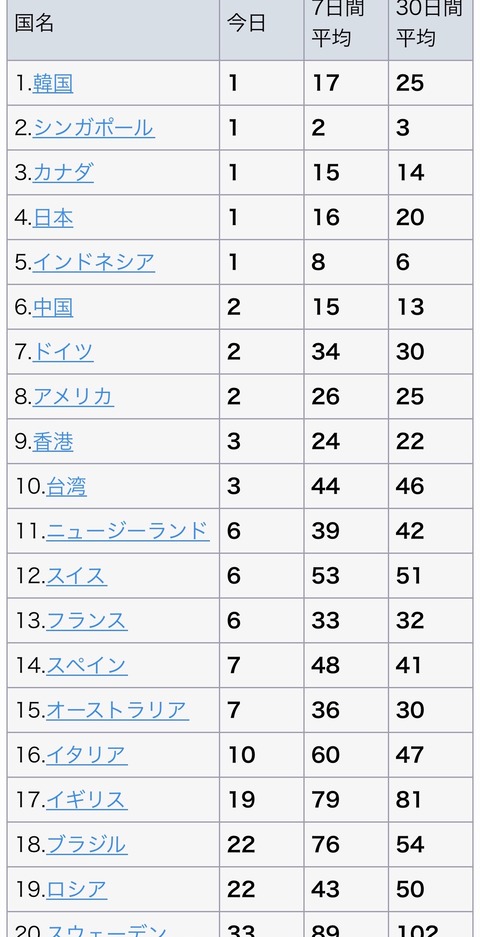This screenshot has height=937, width=480.
Task: Open the ロシア link
Action: (x=77, y=890)
